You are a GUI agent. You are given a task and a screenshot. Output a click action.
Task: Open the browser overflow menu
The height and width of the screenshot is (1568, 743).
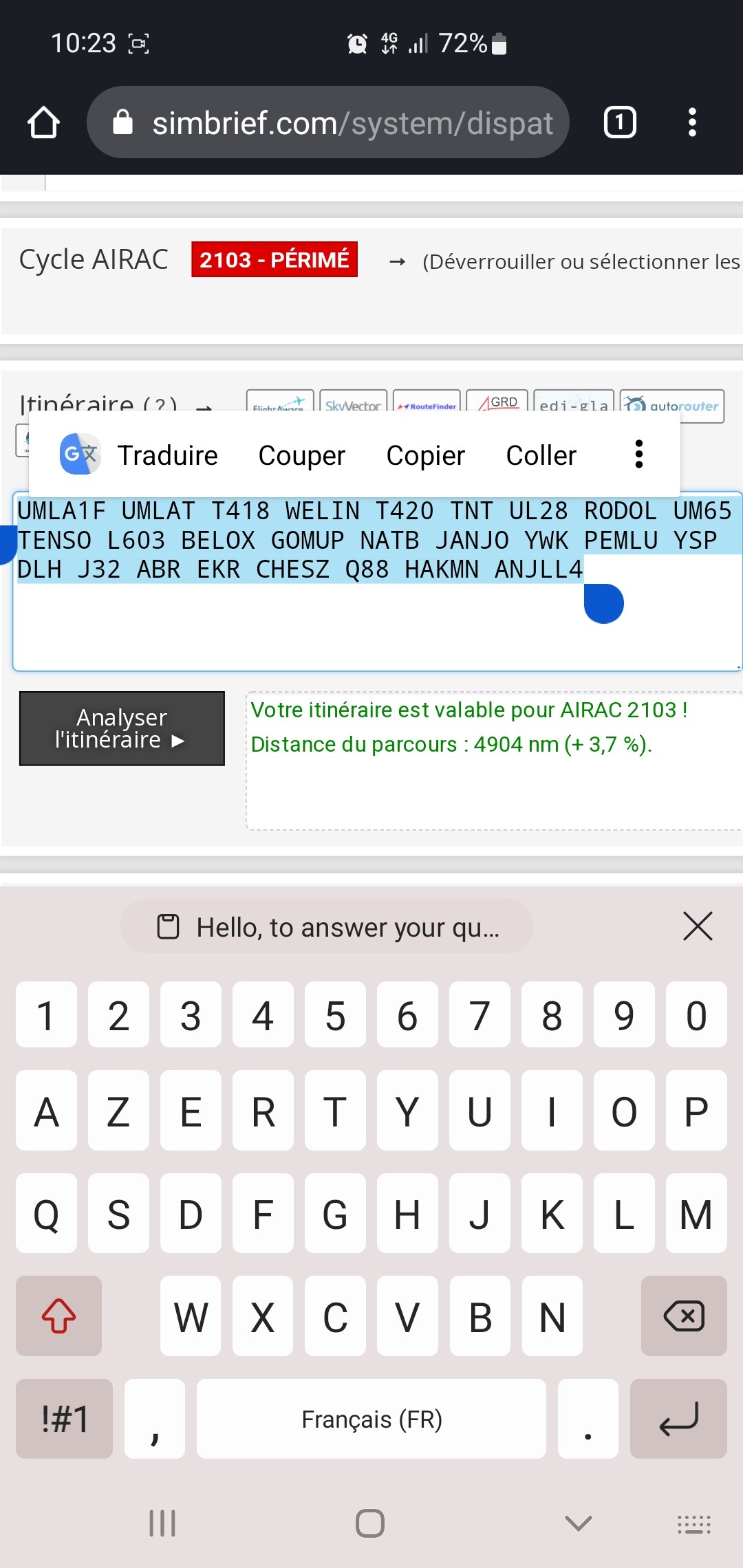[x=692, y=123]
